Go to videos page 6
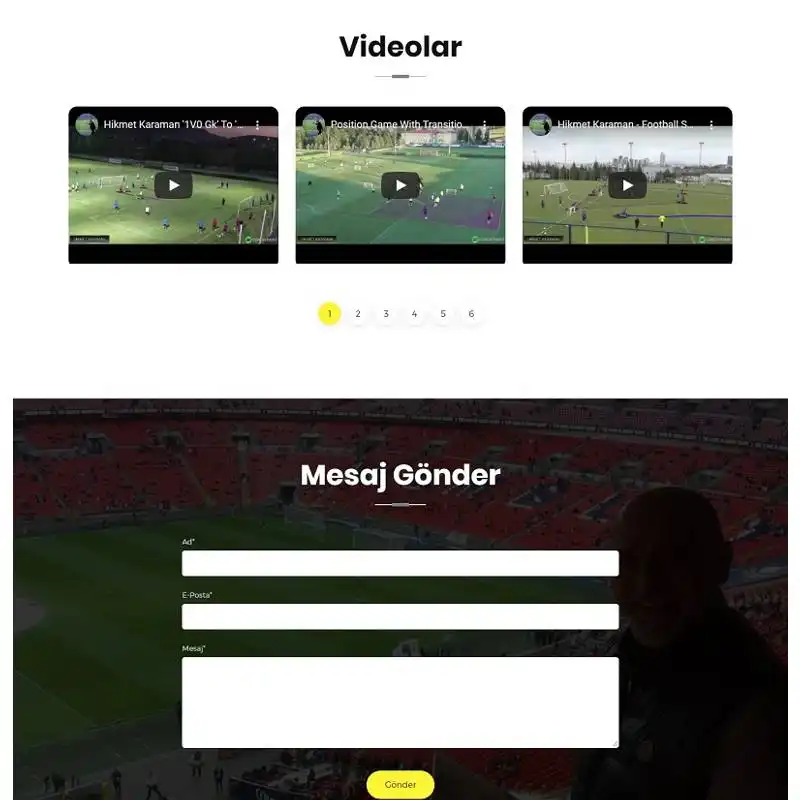Viewport: 800px width, 800px height. [471, 314]
